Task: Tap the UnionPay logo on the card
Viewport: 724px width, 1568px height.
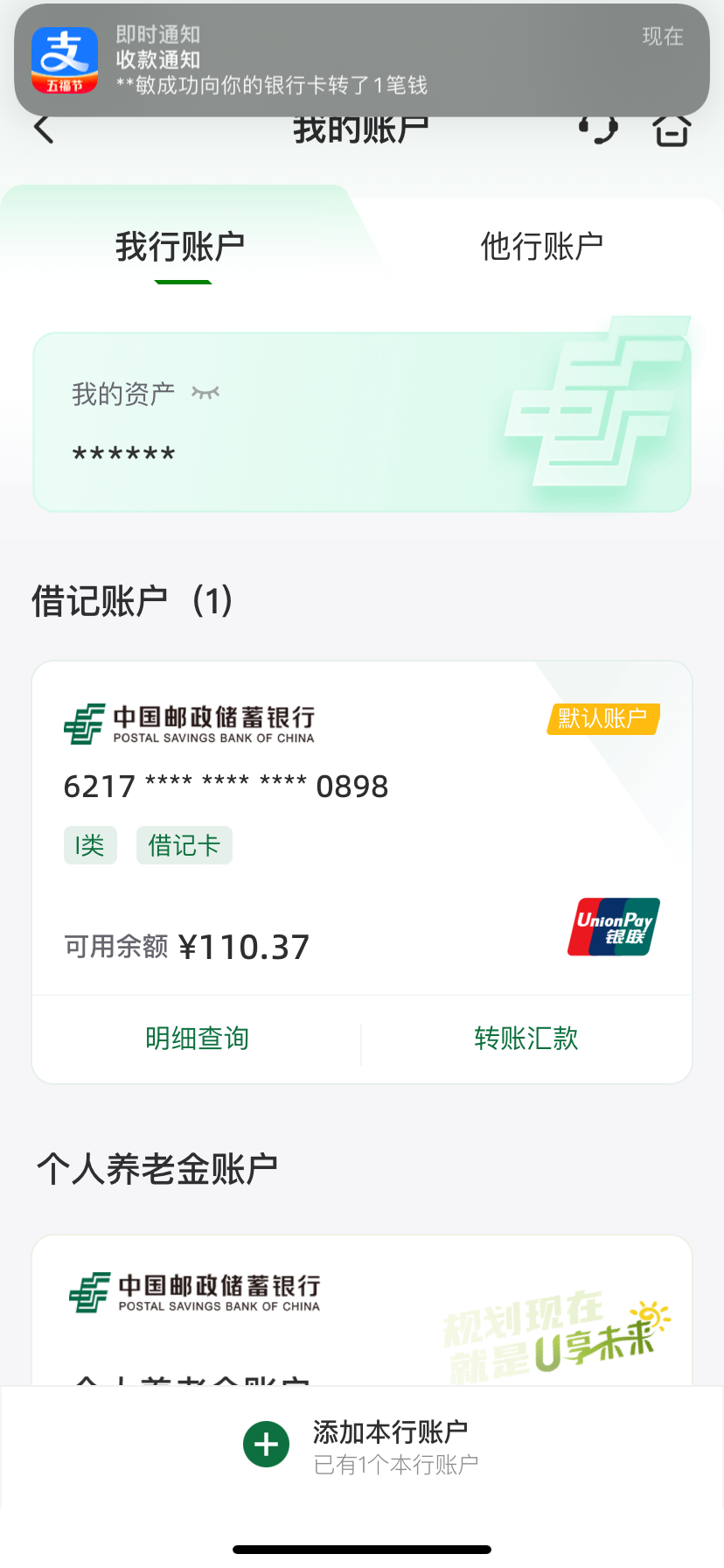Action: (x=612, y=927)
